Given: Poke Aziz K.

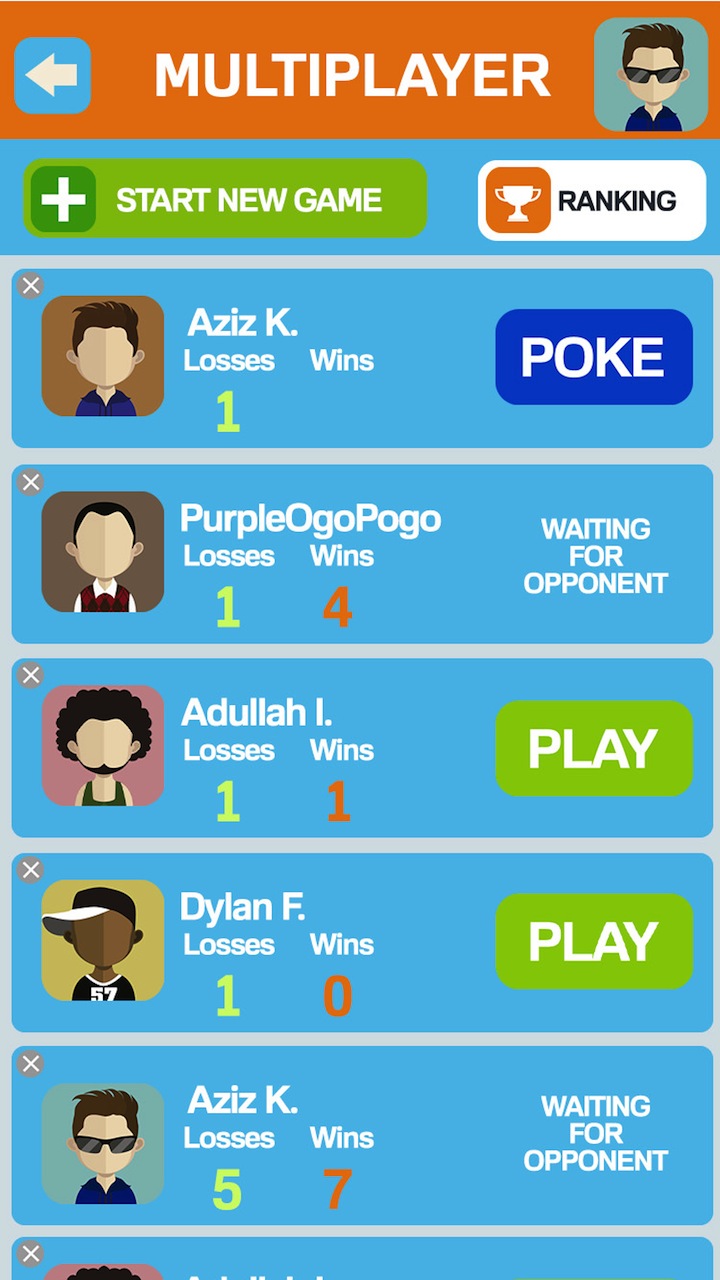Looking at the screenshot, I should 594,357.
